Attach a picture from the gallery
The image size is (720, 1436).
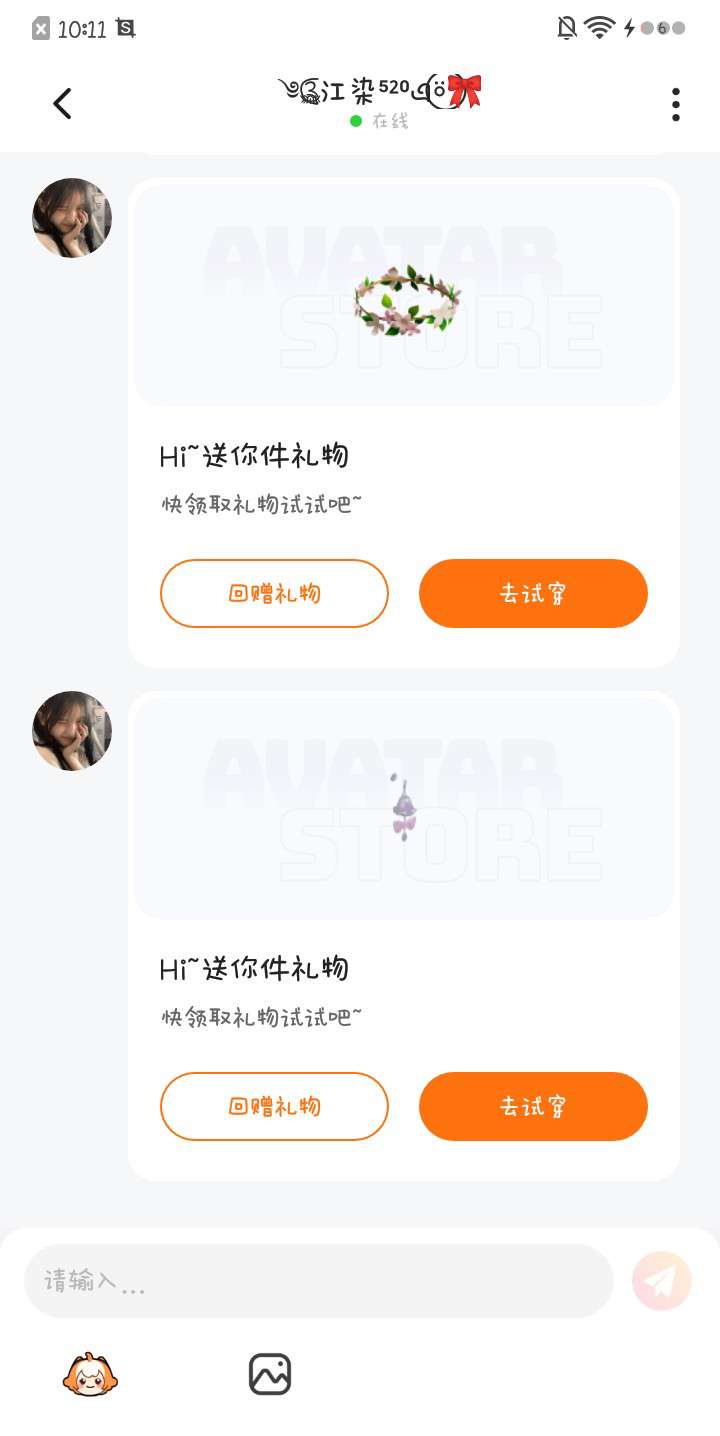pos(270,1374)
